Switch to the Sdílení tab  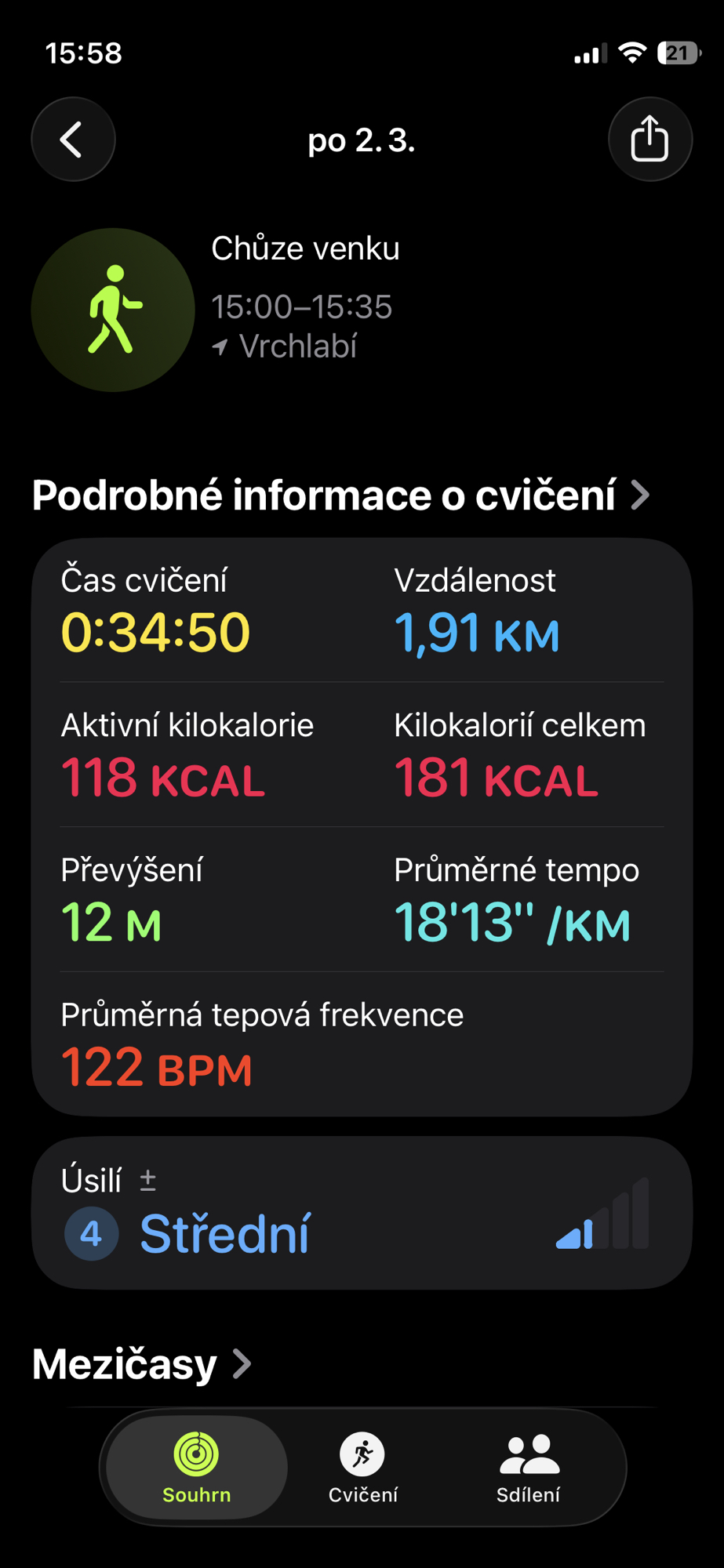(x=529, y=1468)
